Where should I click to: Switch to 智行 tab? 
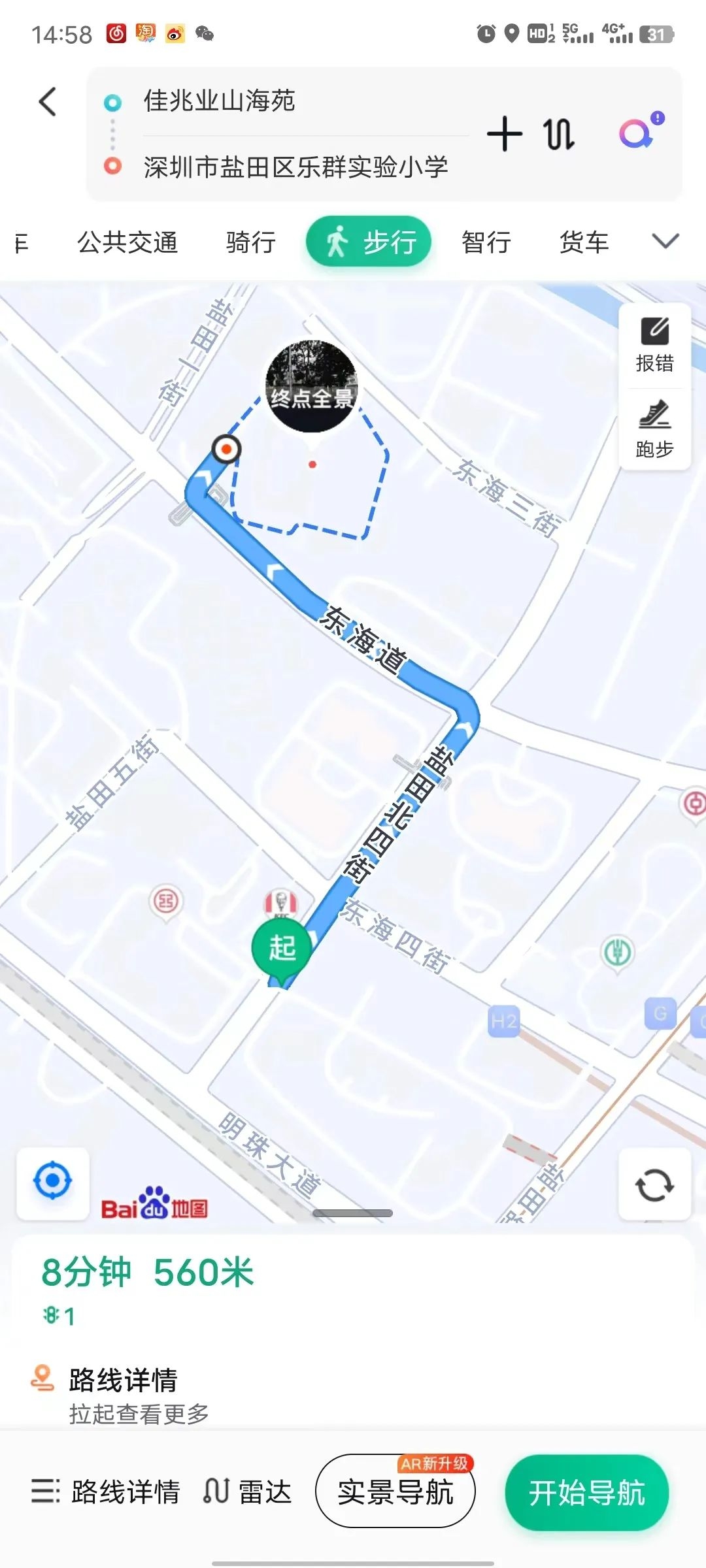(x=486, y=242)
